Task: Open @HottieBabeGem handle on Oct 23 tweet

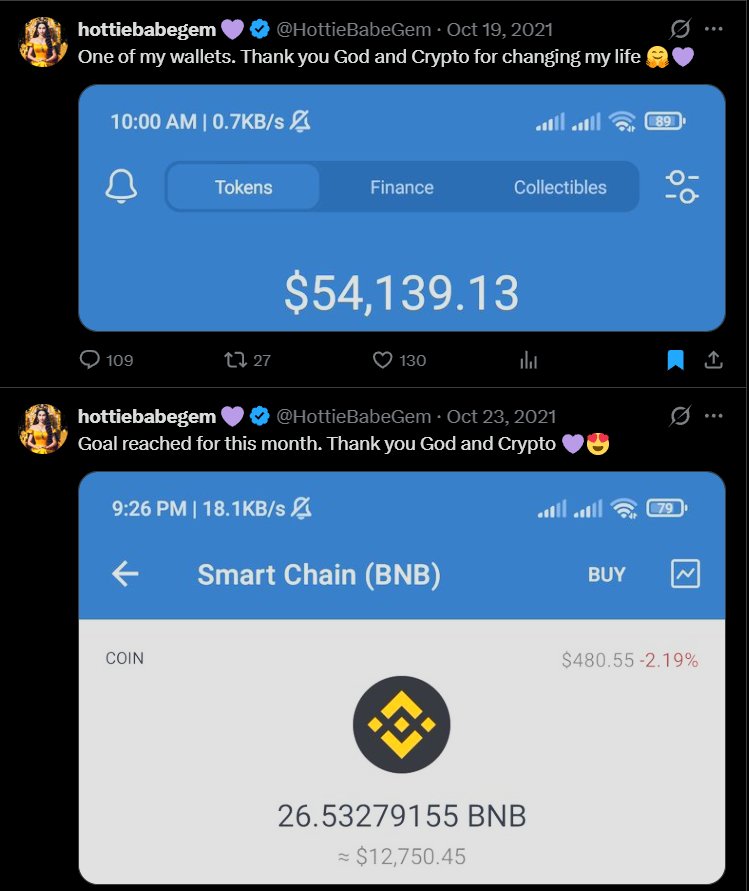Action: [x=353, y=416]
